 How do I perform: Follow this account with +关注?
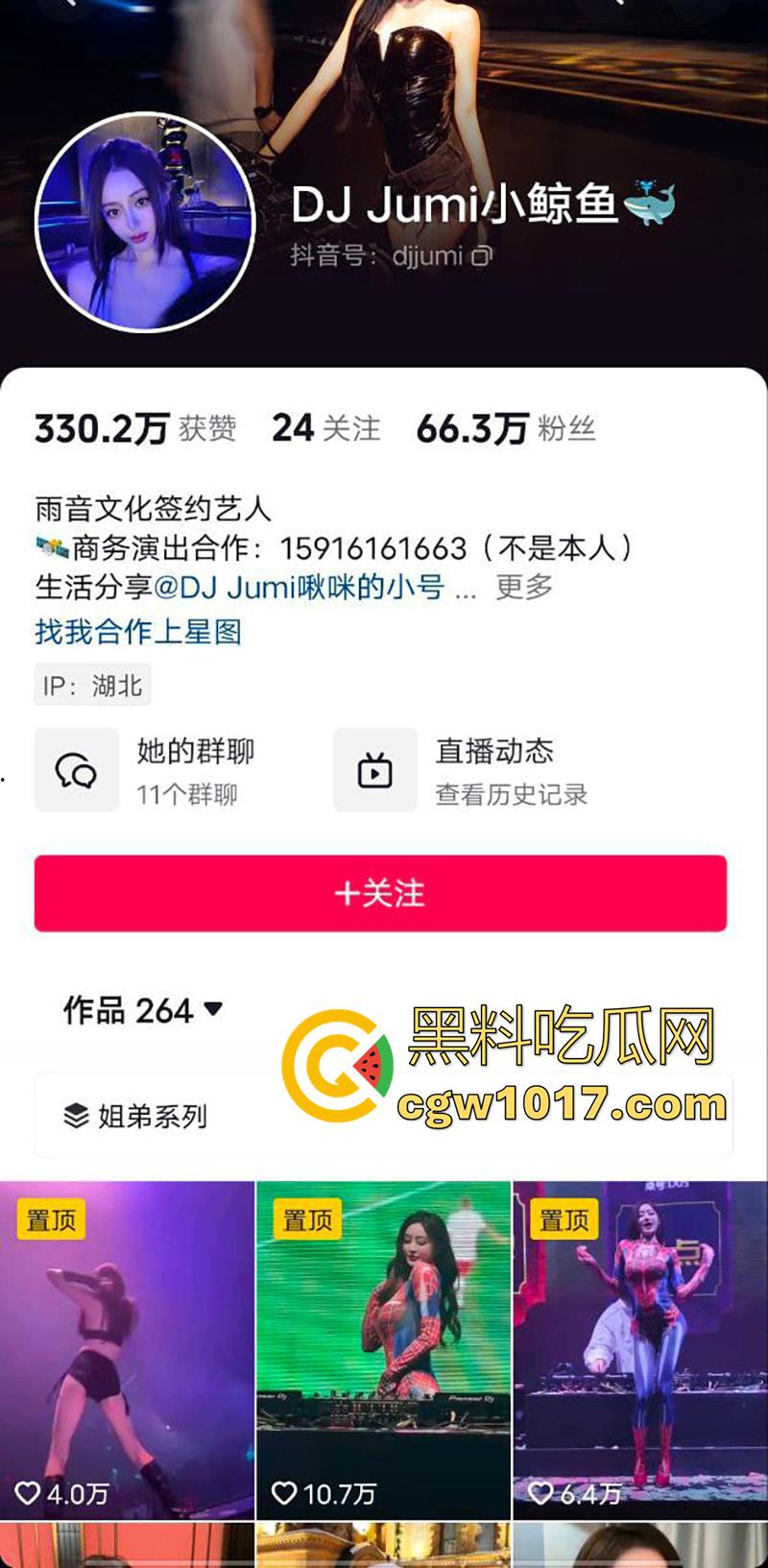(380, 893)
